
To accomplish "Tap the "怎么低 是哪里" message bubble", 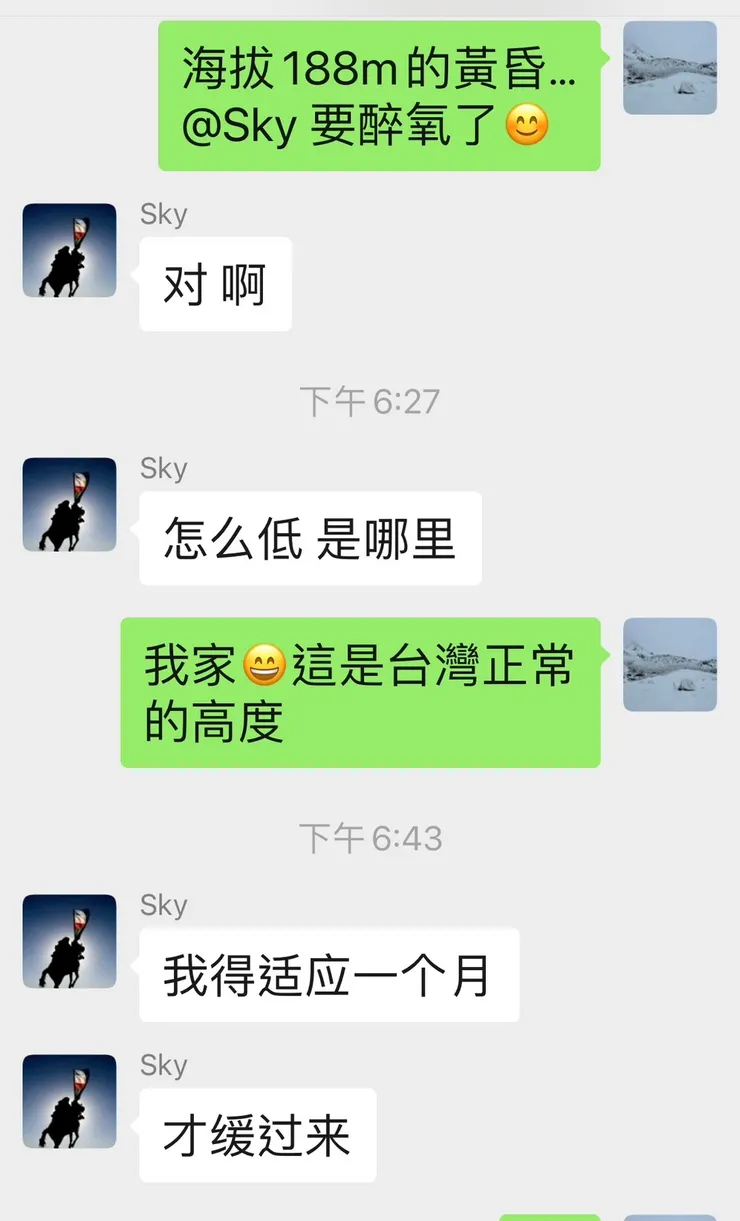I will pos(310,539).
